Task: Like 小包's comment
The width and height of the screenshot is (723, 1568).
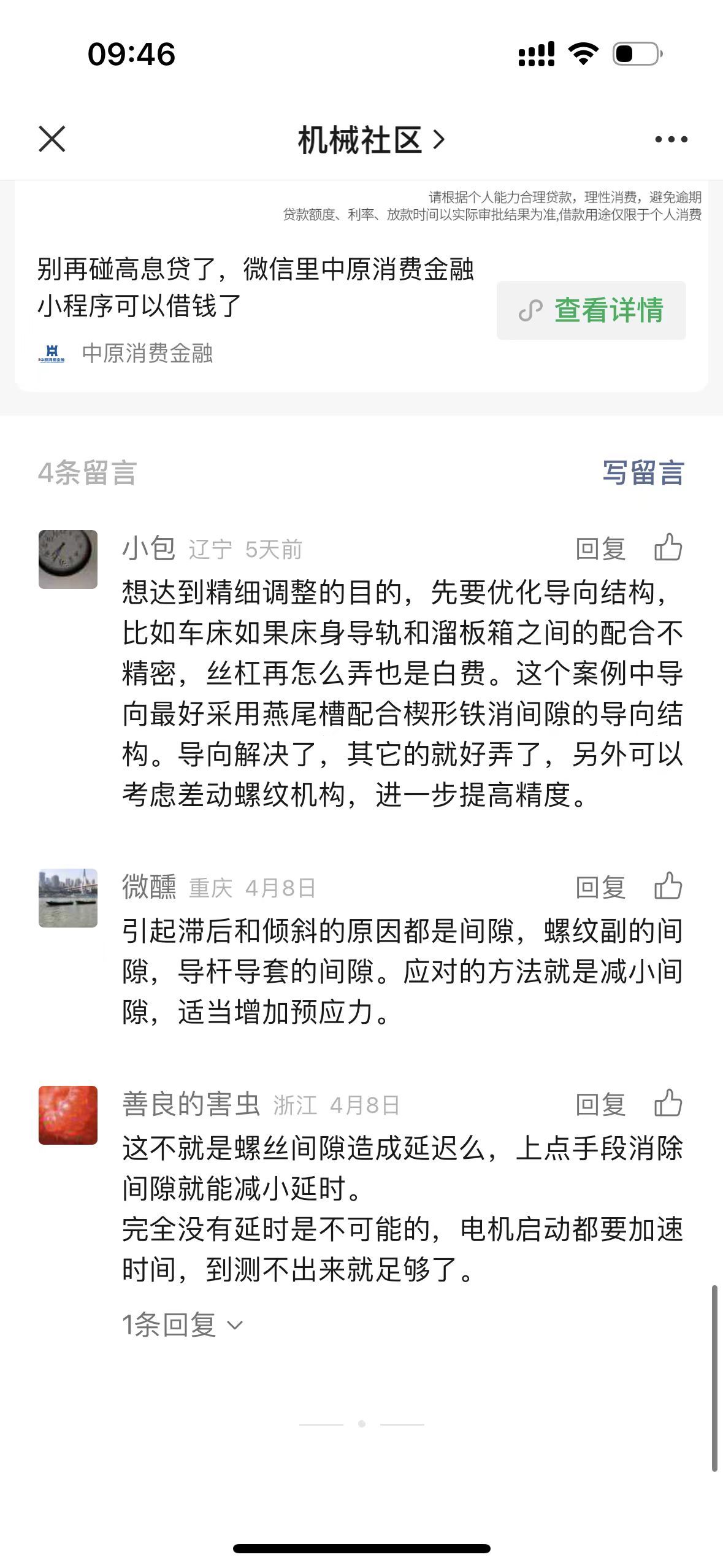Action: (668, 547)
